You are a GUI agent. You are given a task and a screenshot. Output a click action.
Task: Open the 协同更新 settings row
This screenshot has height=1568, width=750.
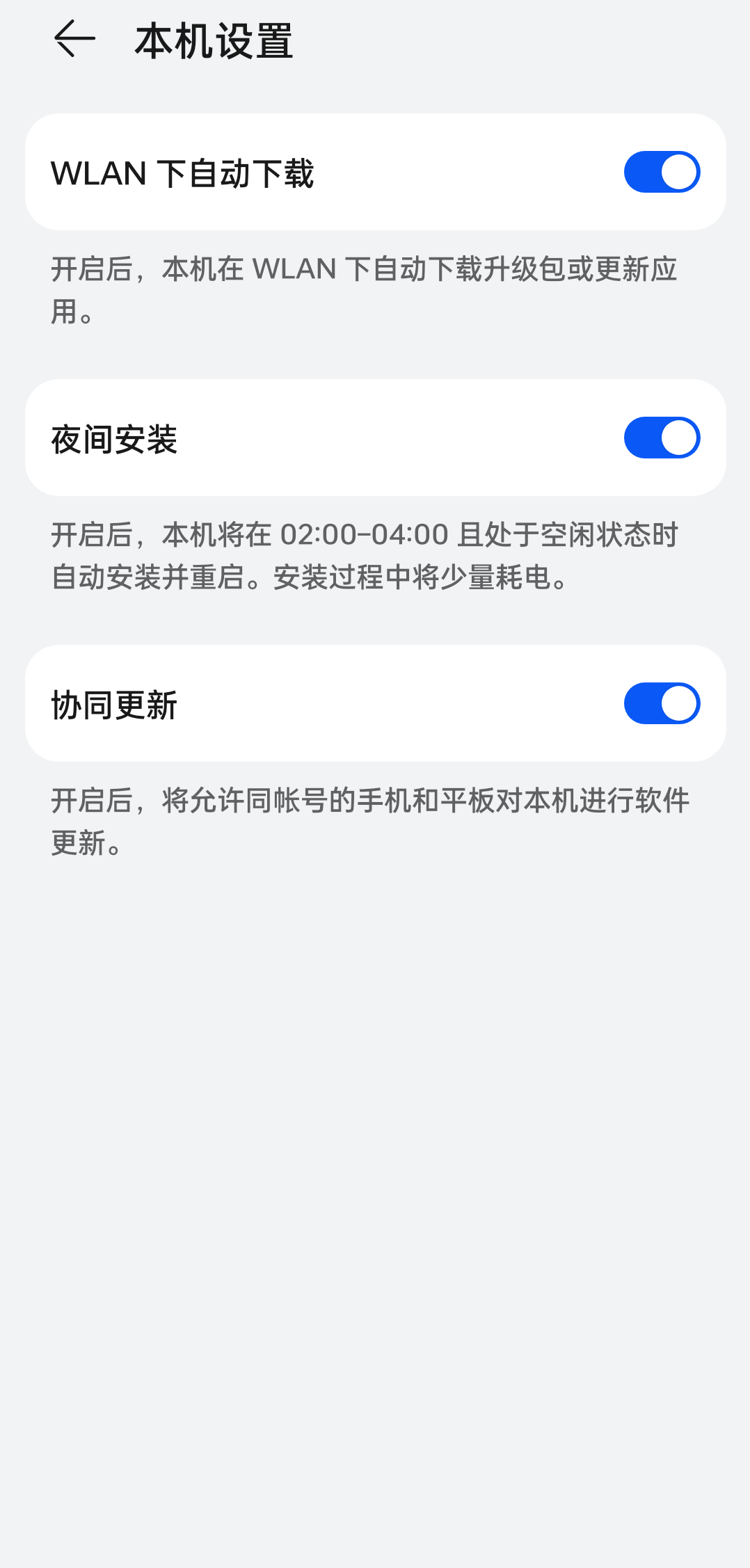pos(375,703)
